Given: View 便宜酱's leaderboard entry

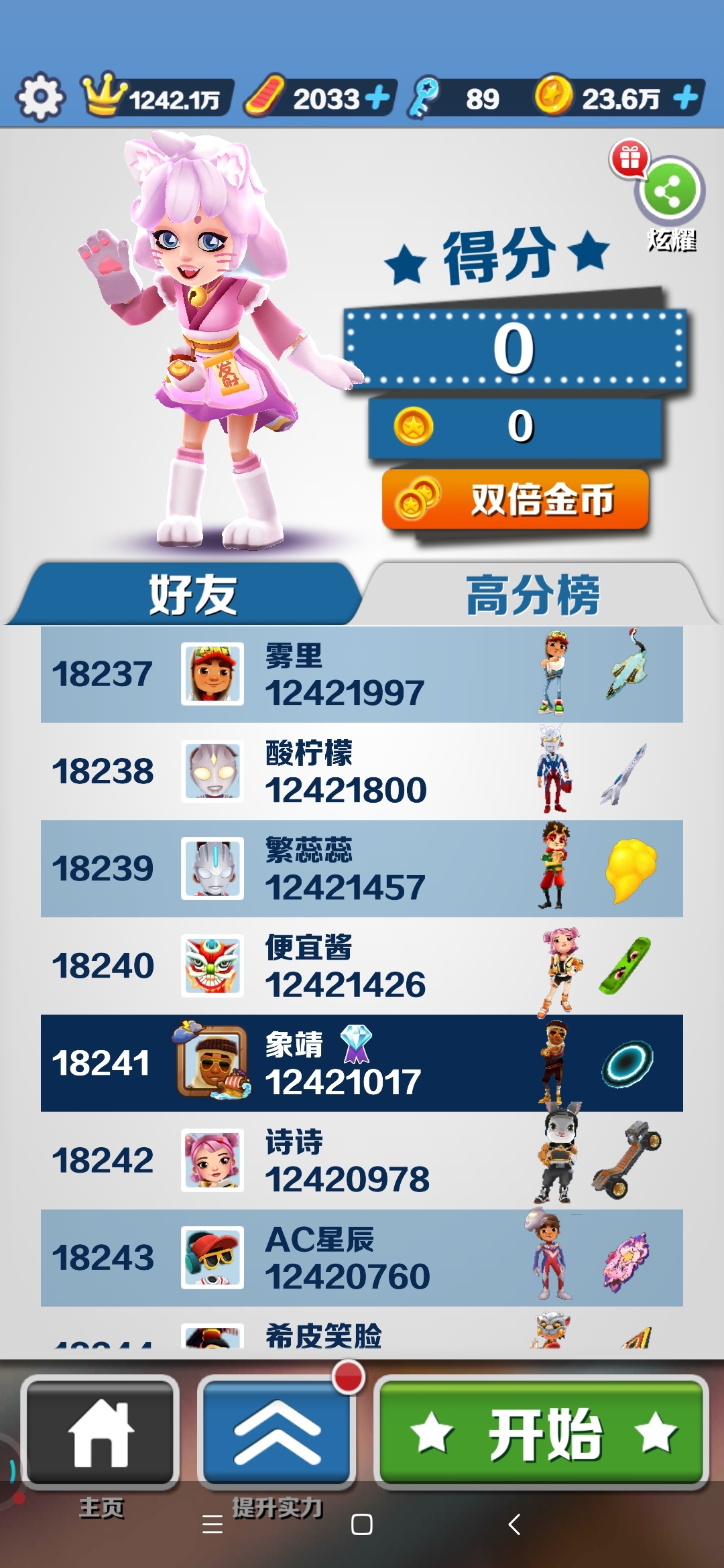Looking at the screenshot, I should pos(362,966).
